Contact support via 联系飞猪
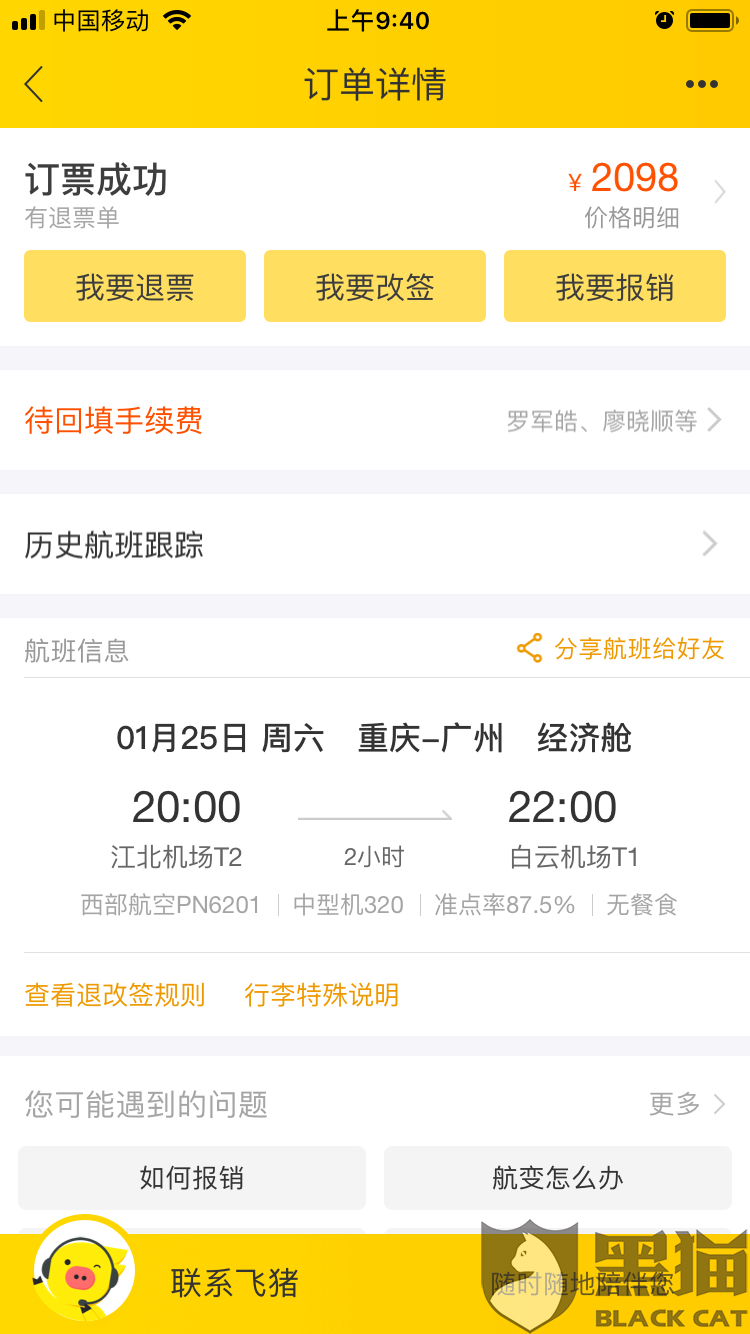The height and width of the screenshot is (1334, 750). coord(235,1283)
